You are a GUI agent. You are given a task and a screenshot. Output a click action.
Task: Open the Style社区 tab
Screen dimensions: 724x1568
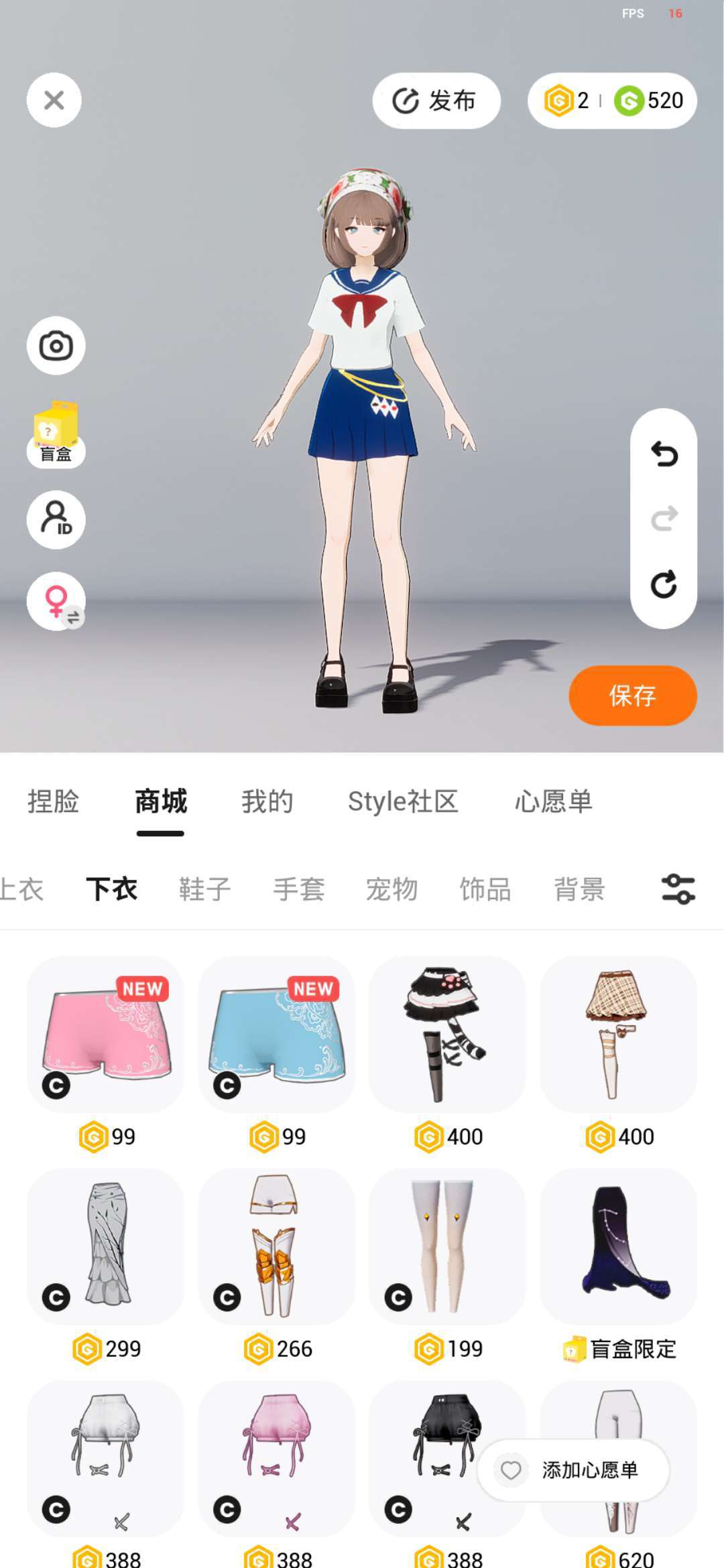coord(403,801)
